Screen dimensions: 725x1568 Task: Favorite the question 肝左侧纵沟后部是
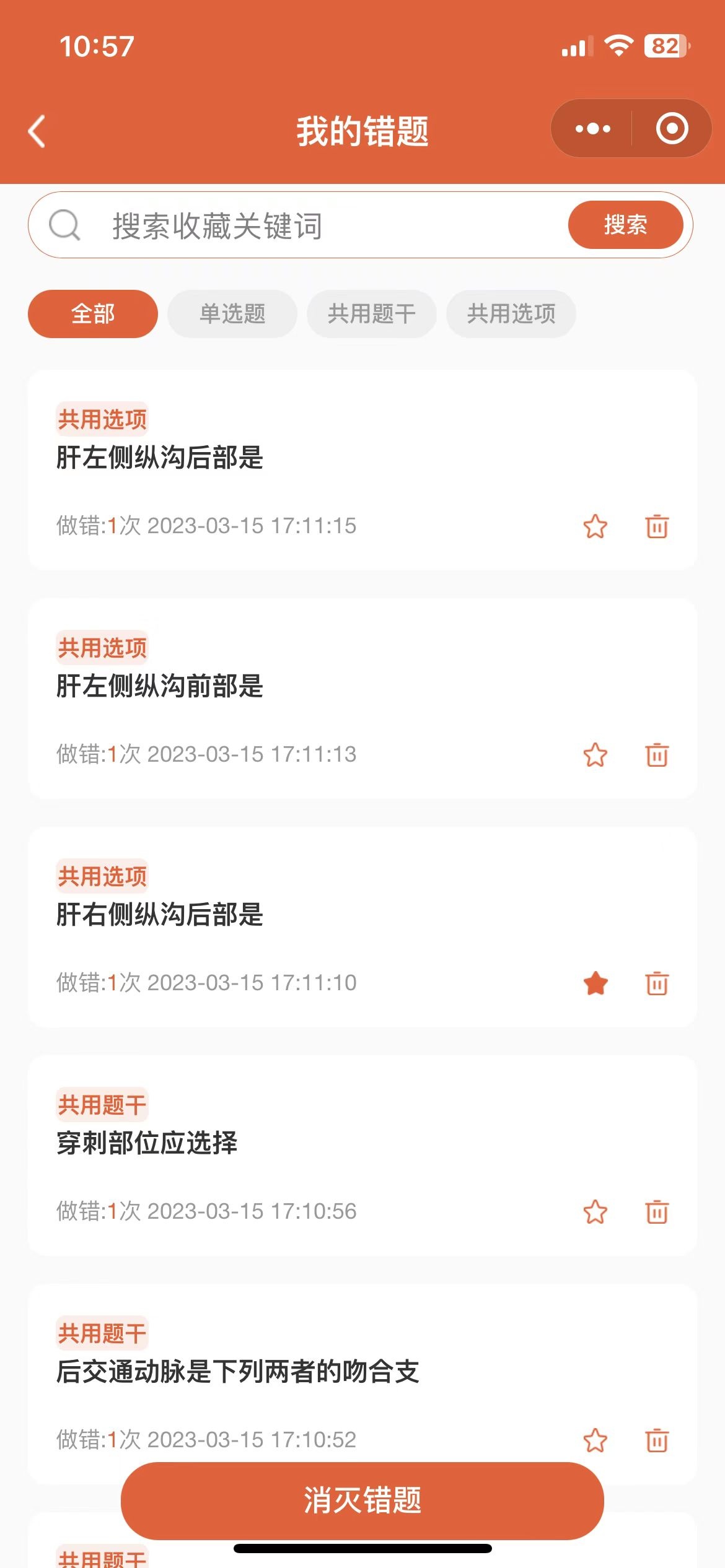click(x=595, y=526)
